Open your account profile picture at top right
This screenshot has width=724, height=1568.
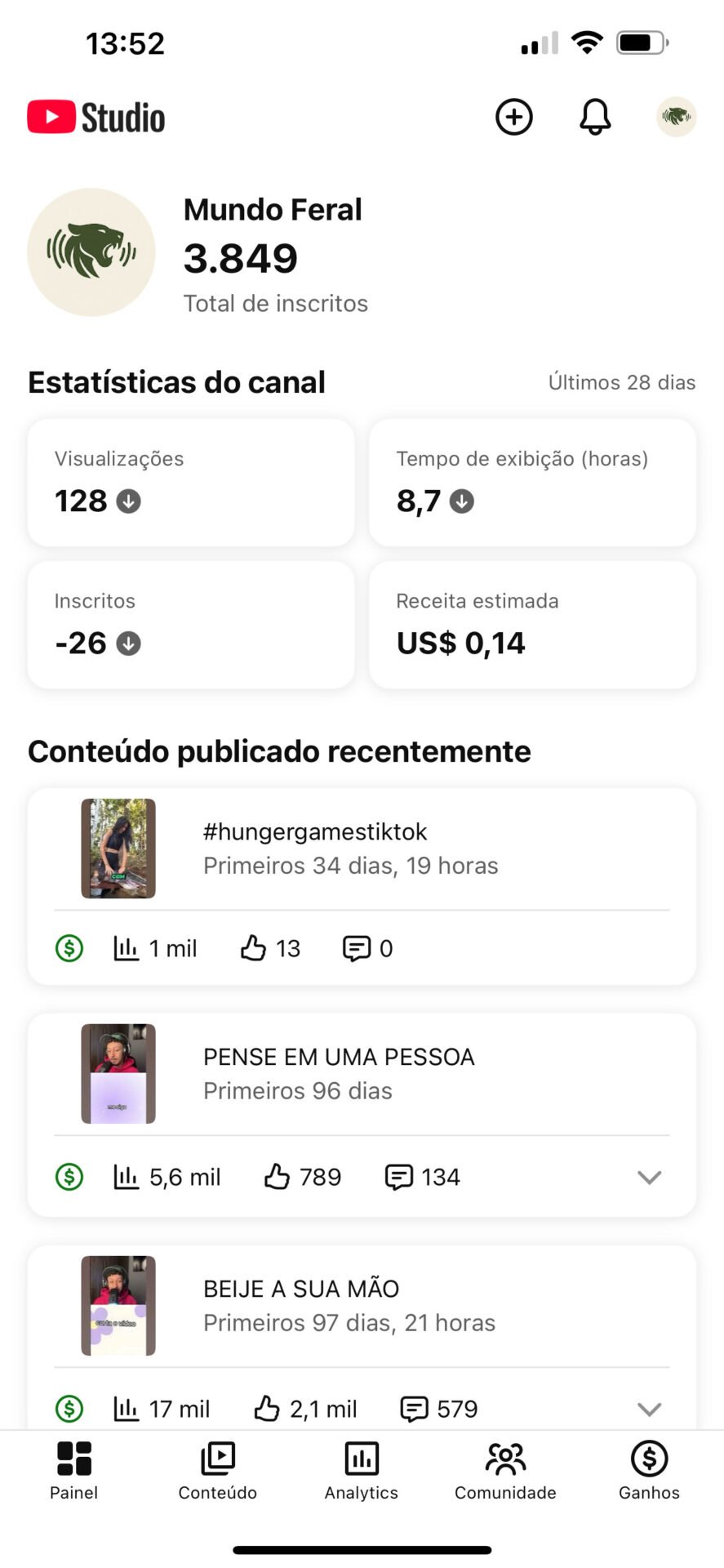[x=676, y=117]
